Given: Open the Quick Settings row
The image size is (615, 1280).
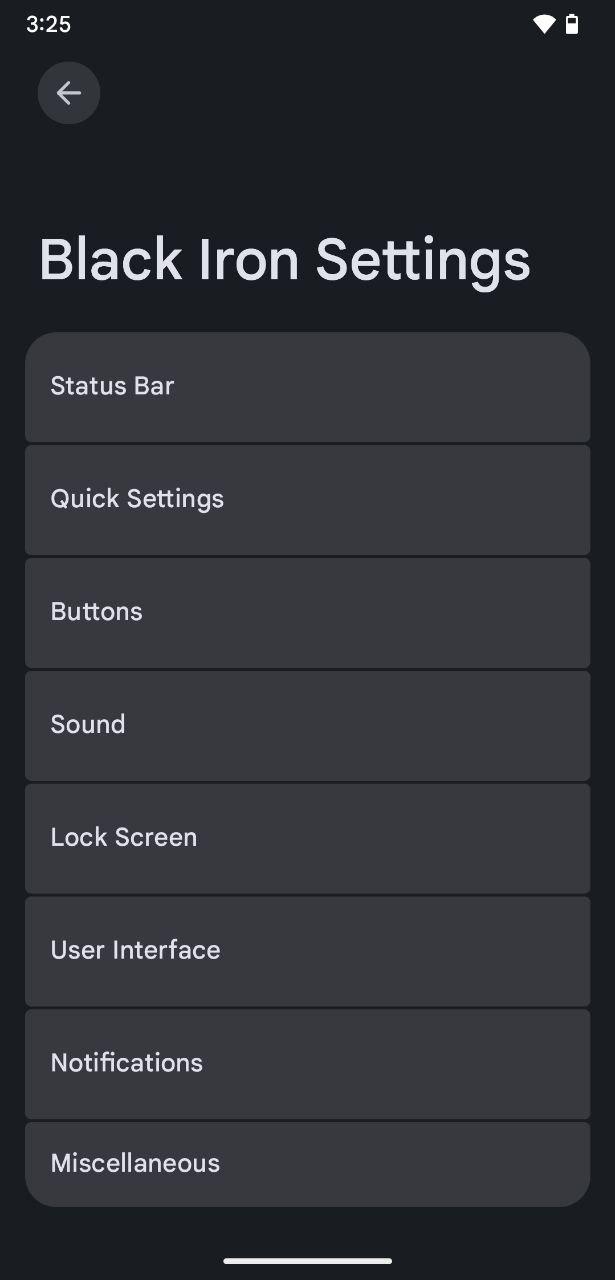Looking at the screenshot, I should pyautogui.click(x=307, y=500).
